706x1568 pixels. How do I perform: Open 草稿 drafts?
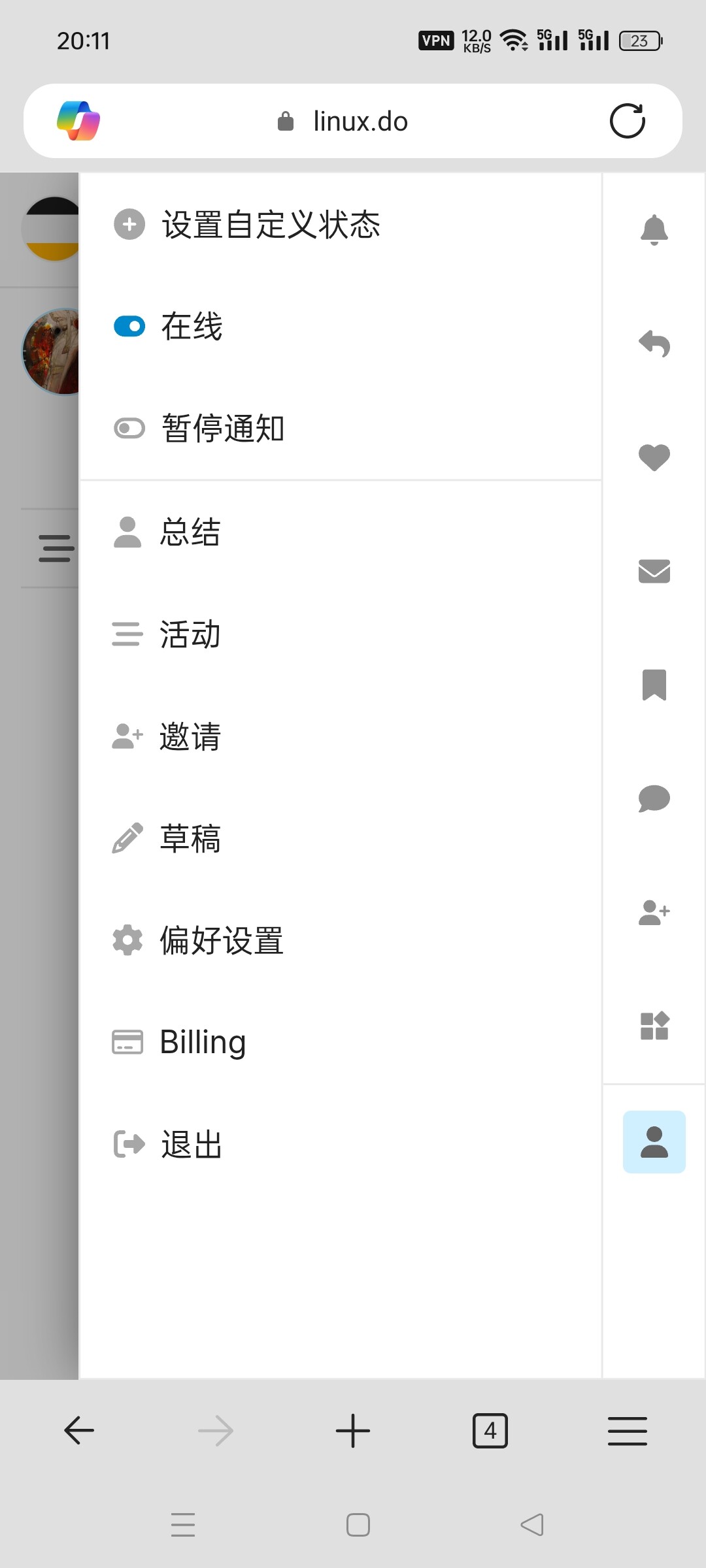pyautogui.click(x=340, y=838)
